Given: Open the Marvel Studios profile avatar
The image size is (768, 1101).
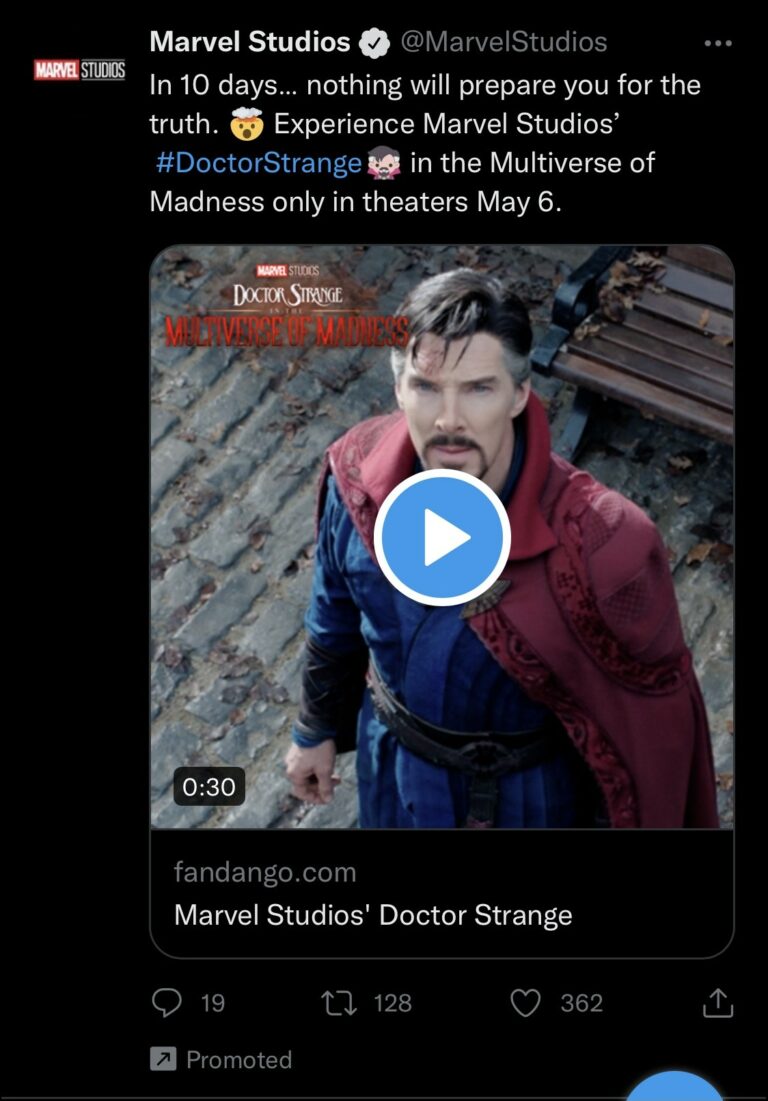Looking at the screenshot, I should pyautogui.click(x=80, y=71).
